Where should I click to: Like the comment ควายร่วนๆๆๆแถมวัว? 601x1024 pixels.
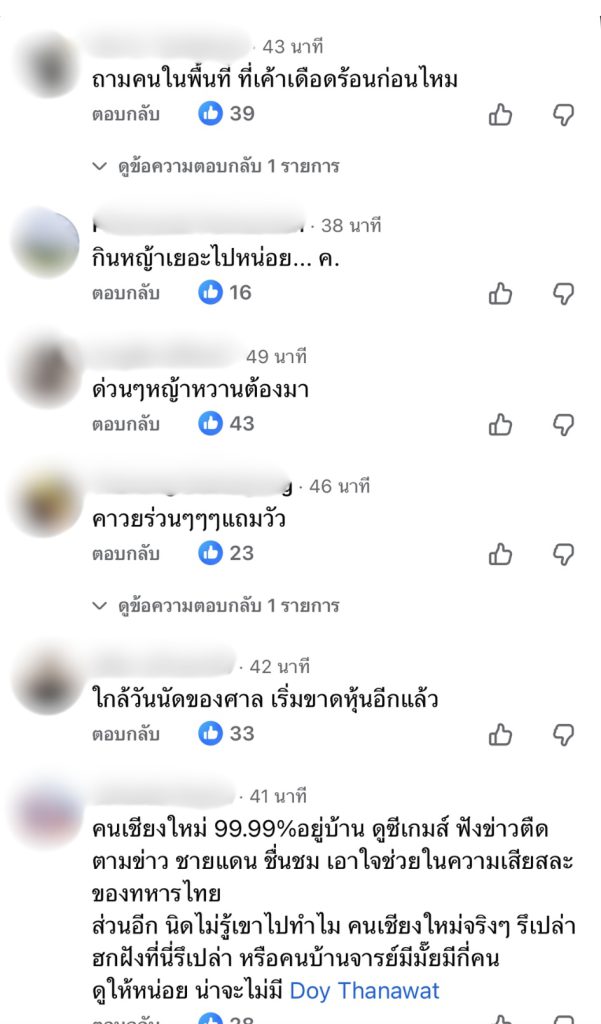pos(500,554)
